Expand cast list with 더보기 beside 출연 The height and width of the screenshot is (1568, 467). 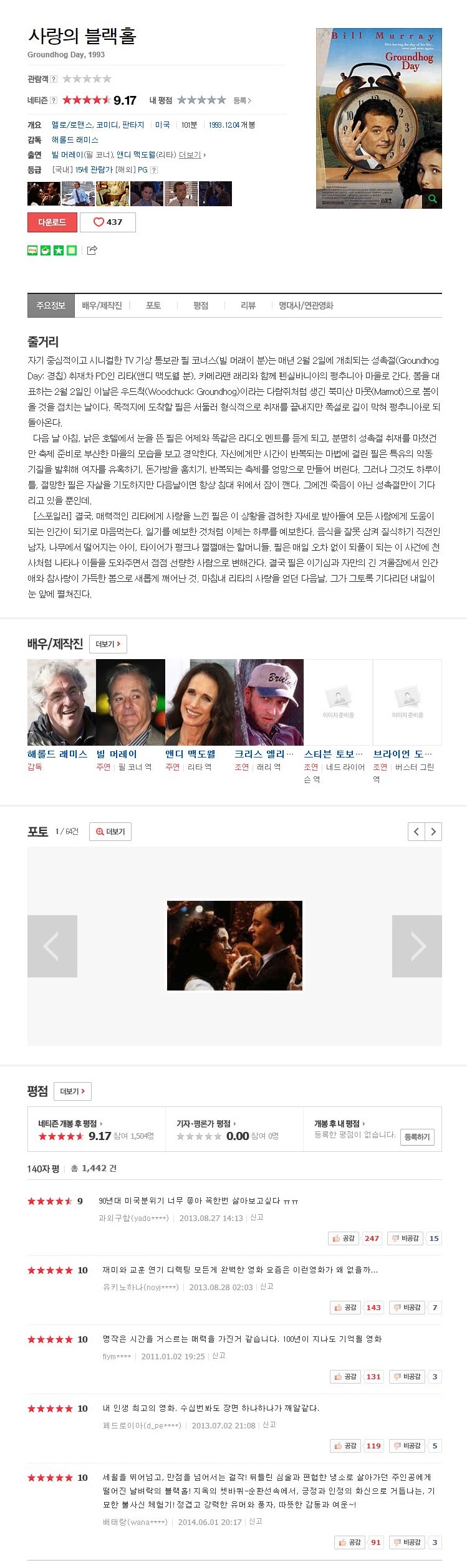tap(191, 154)
